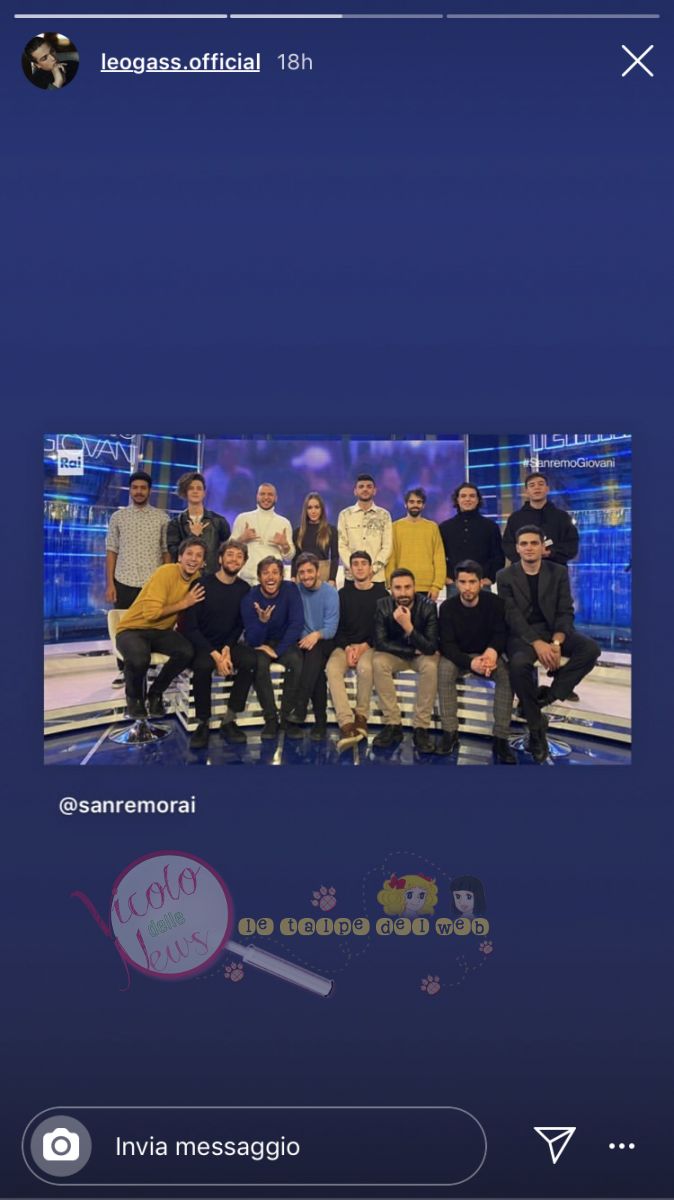
Task: Tap the Invia messaggio text field
Action: click(280, 1146)
